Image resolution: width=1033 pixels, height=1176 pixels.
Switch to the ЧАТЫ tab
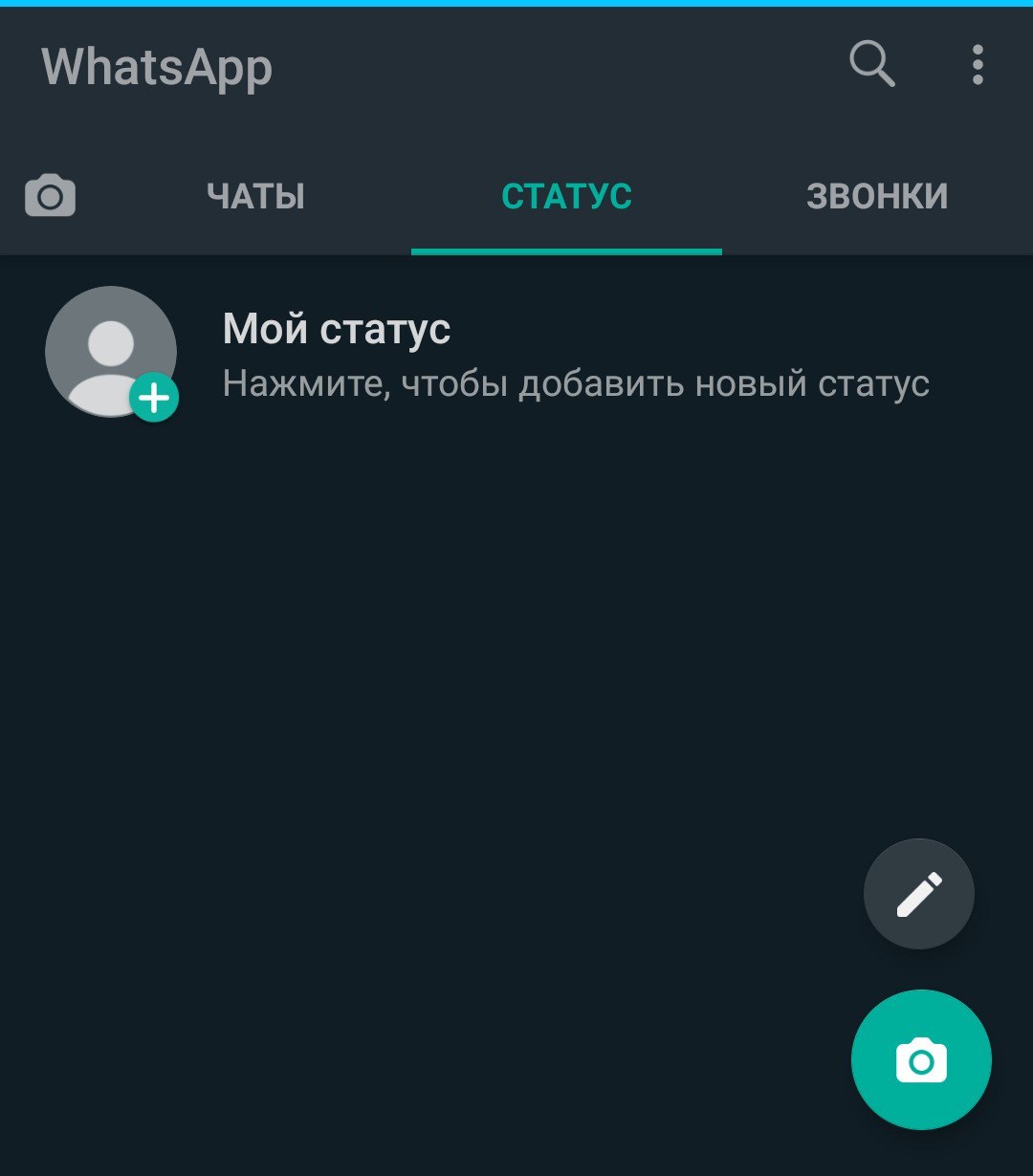pyautogui.click(x=255, y=197)
